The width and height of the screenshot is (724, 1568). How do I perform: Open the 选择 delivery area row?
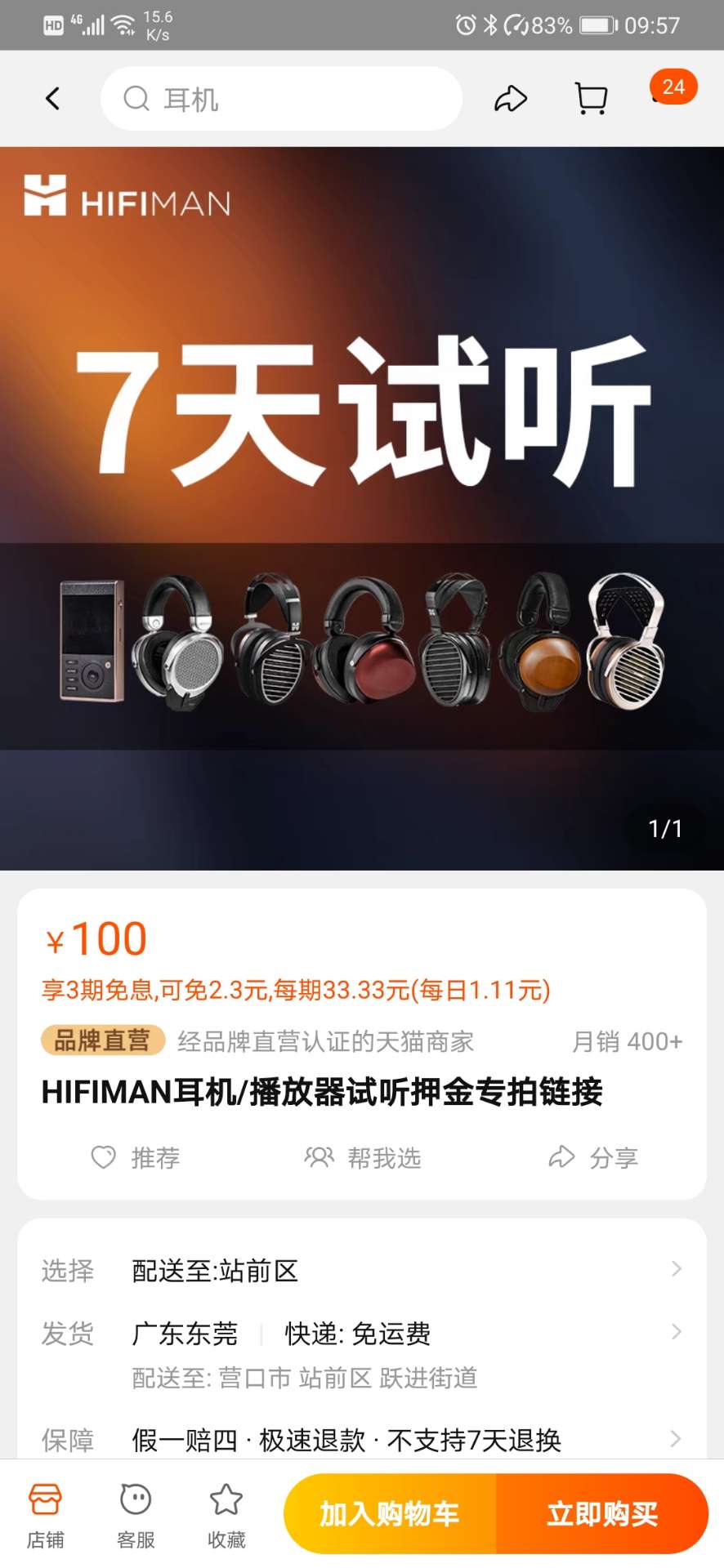pyautogui.click(x=362, y=1270)
